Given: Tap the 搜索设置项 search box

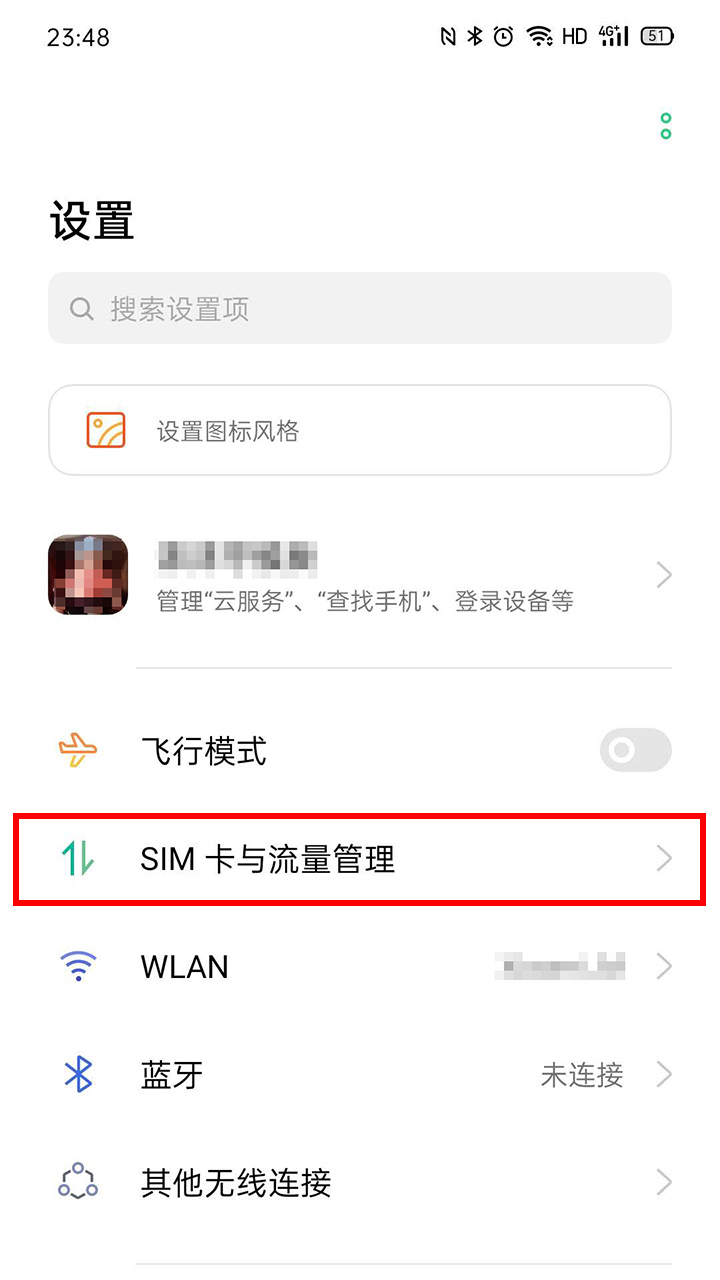Looking at the screenshot, I should point(360,309).
